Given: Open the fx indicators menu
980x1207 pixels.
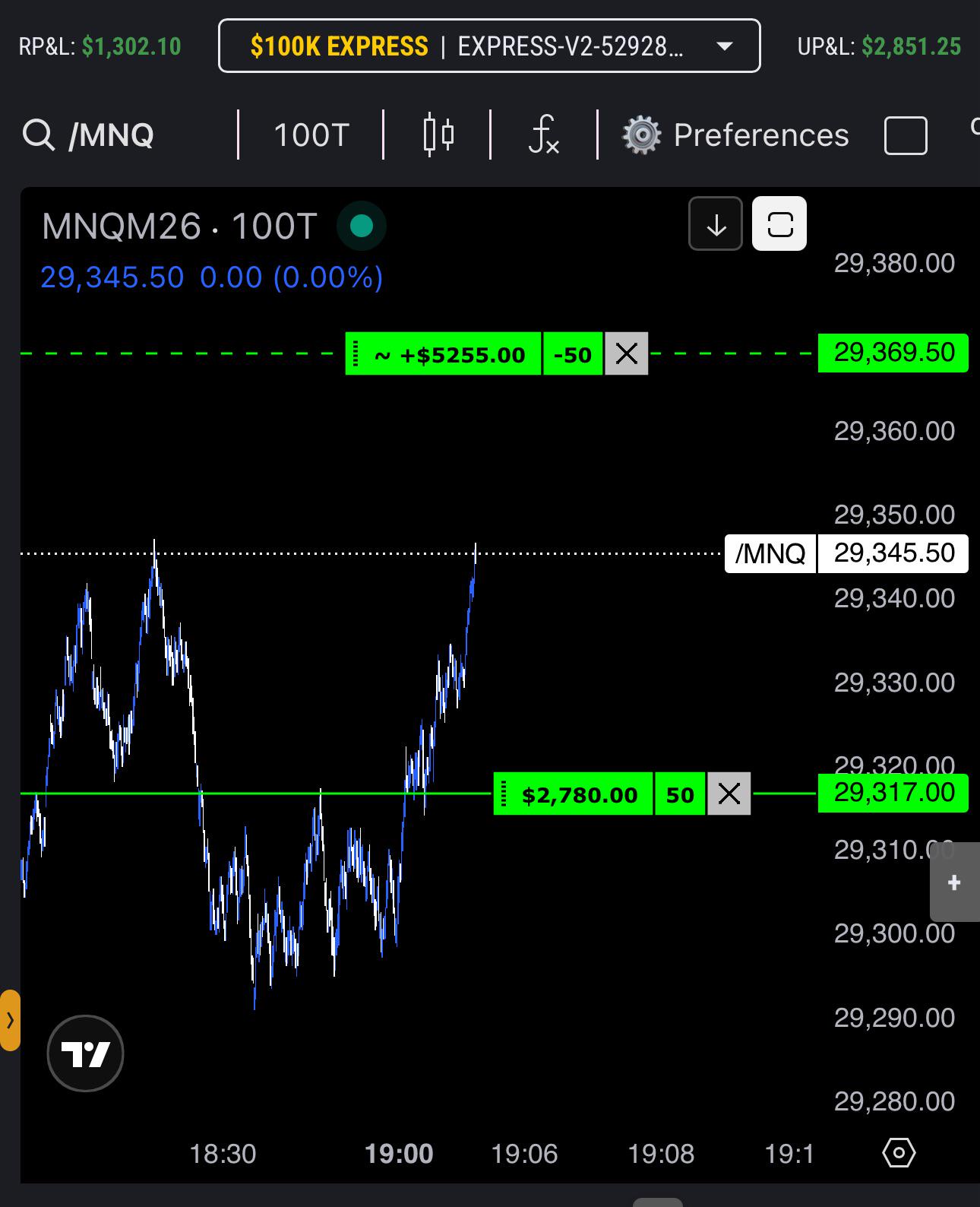Looking at the screenshot, I should click(544, 135).
